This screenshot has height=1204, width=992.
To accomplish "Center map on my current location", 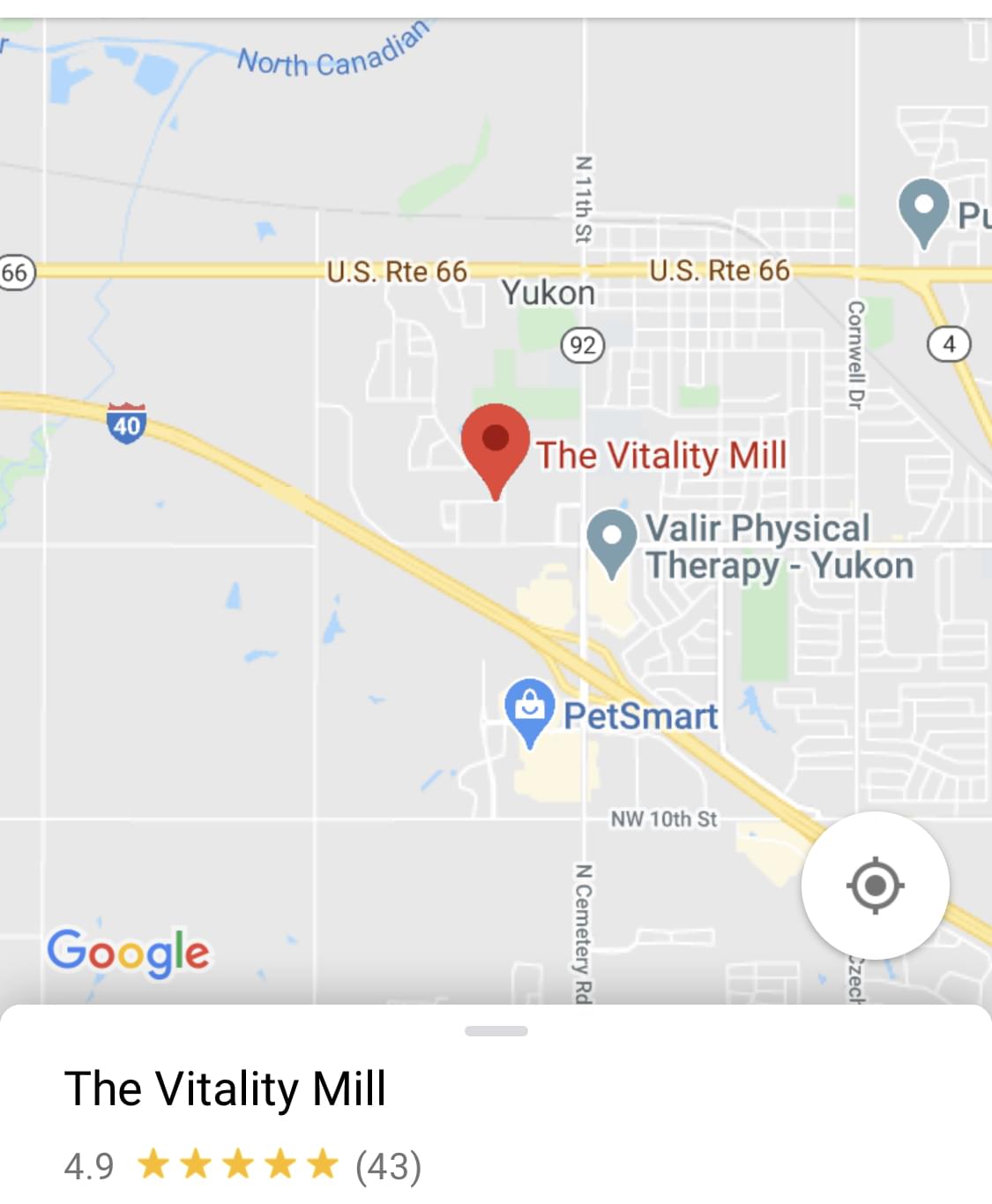I will (x=875, y=885).
